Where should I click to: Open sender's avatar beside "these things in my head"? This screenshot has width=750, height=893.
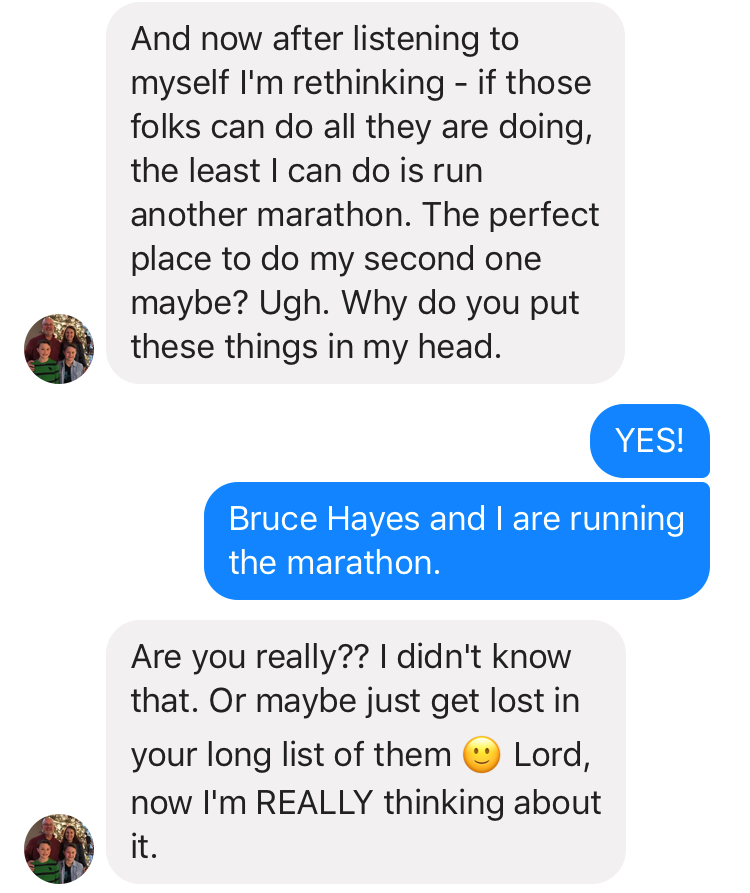point(59,348)
